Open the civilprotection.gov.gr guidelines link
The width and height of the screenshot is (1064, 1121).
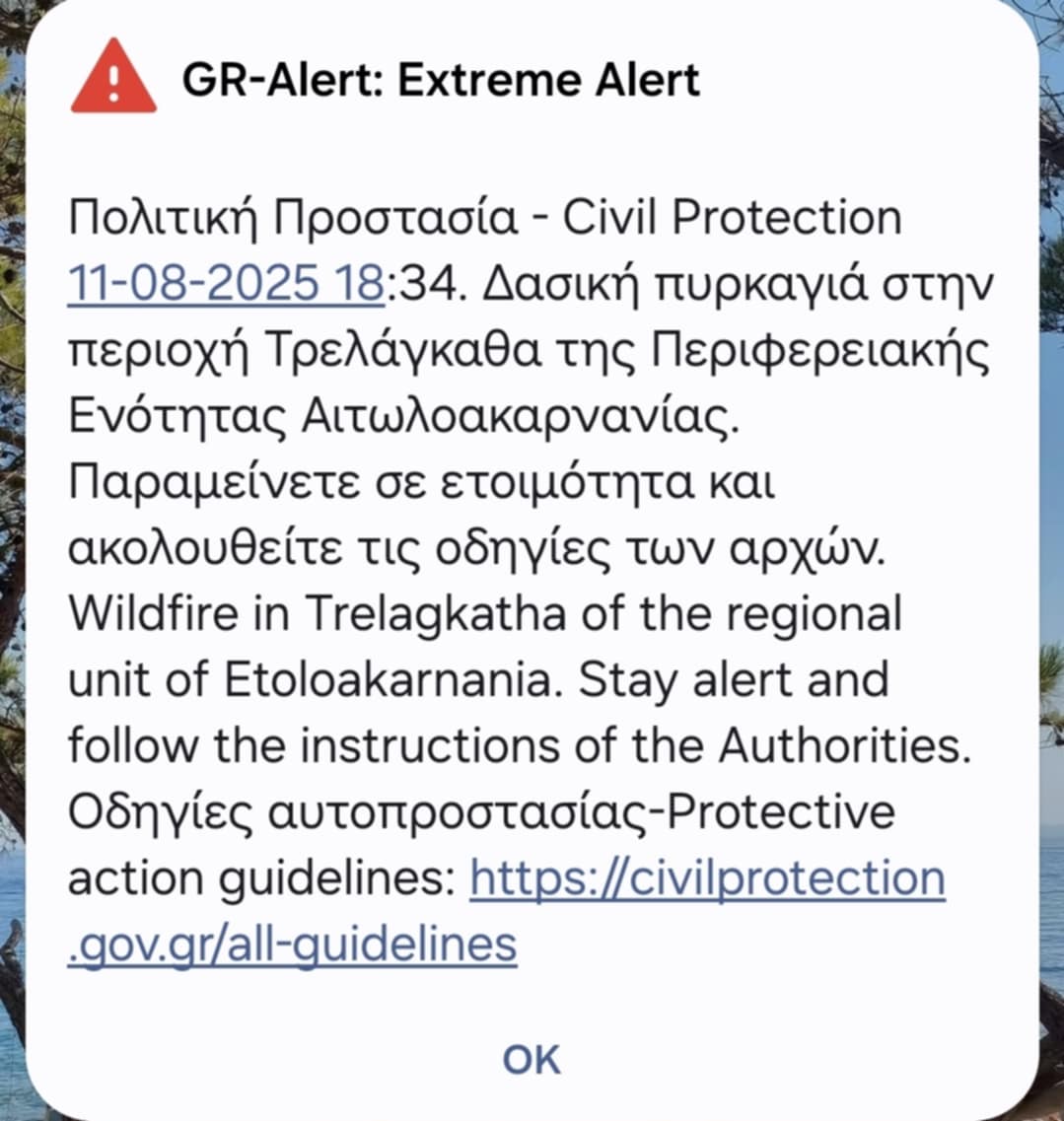click(706, 878)
